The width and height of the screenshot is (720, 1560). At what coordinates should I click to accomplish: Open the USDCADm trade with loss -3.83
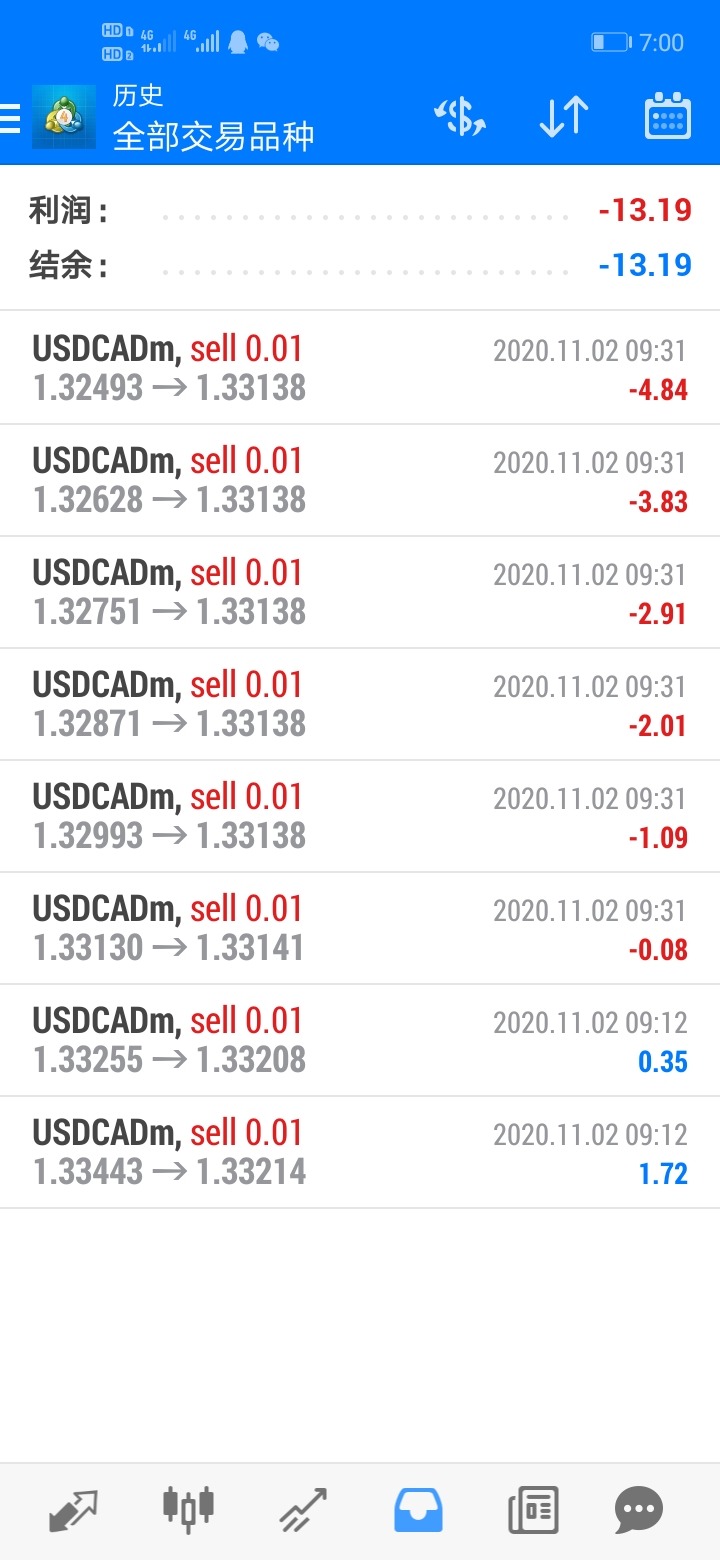click(x=360, y=480)
